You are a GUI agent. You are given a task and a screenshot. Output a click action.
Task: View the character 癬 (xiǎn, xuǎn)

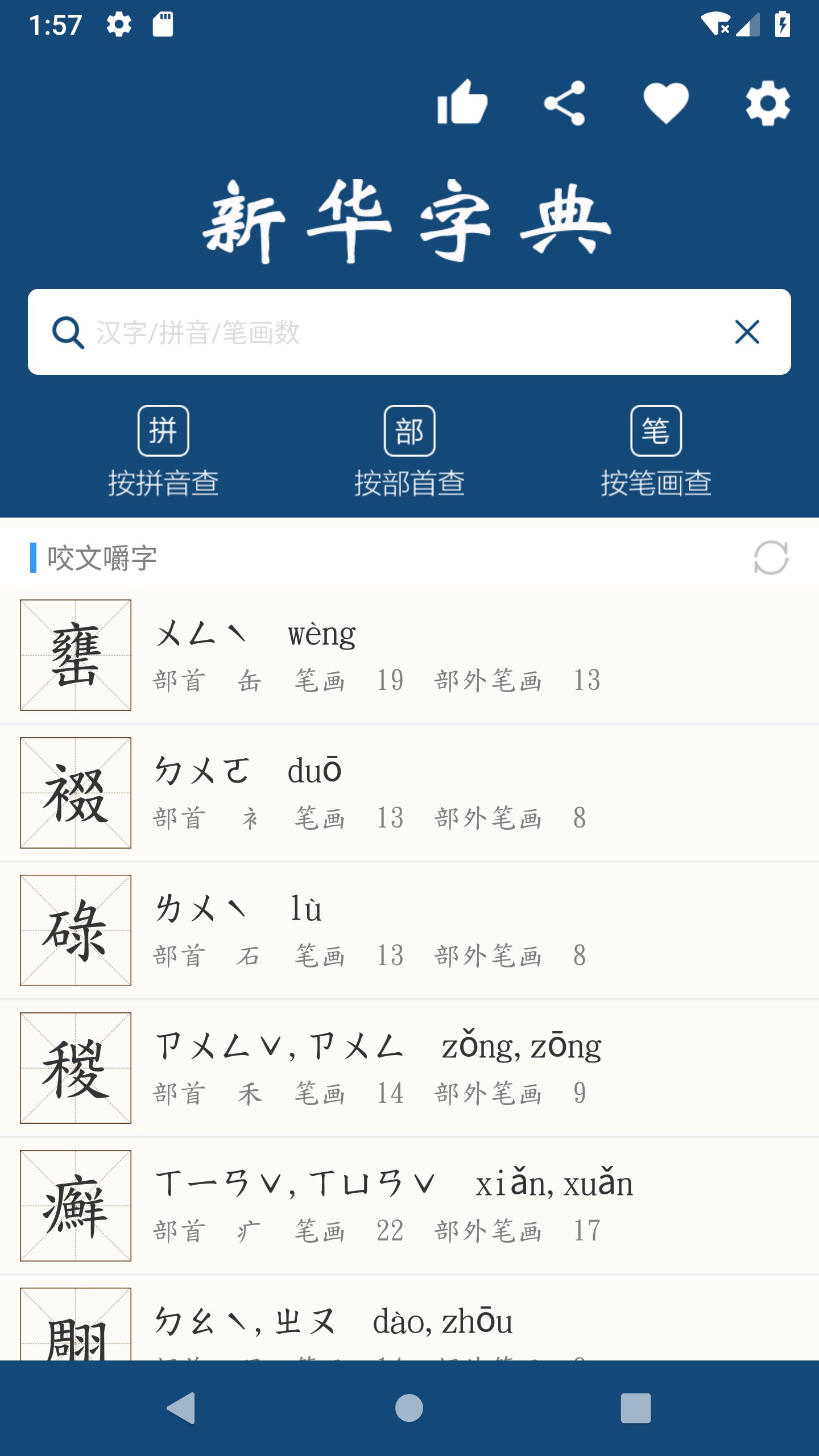click(409, 1206)
